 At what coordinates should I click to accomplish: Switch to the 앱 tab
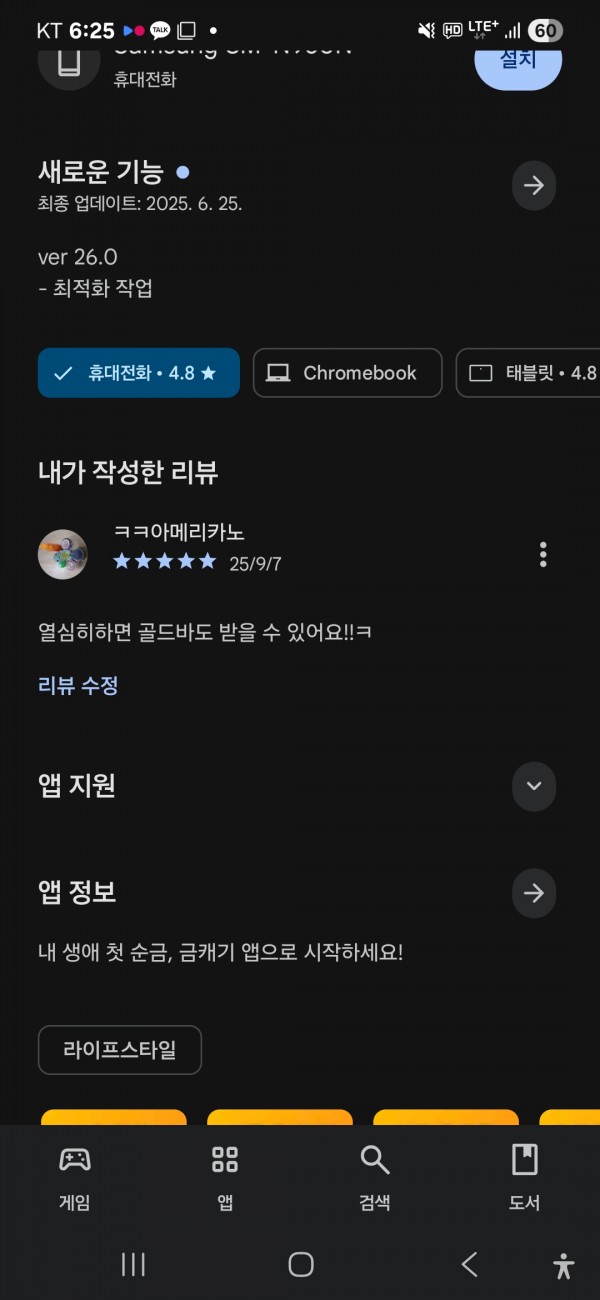[225, 1178]
